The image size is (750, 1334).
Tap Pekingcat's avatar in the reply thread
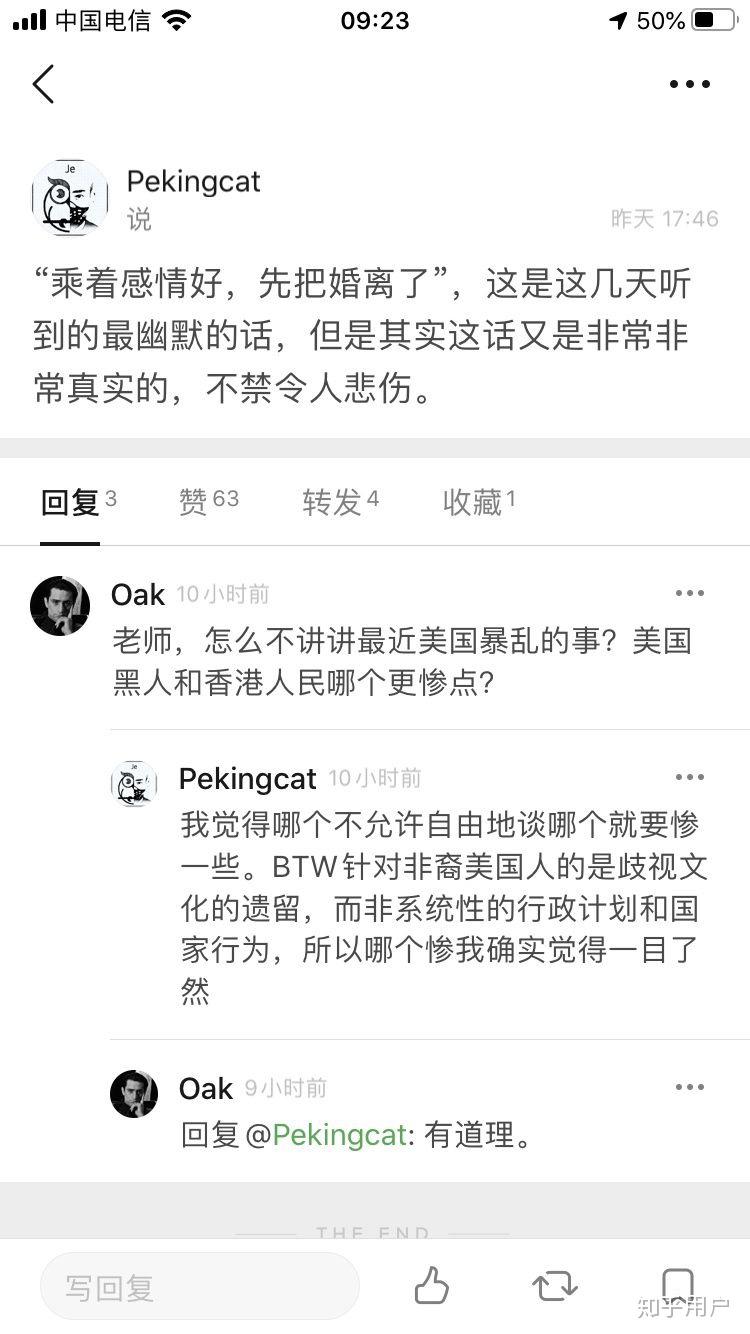pos(134,785)
